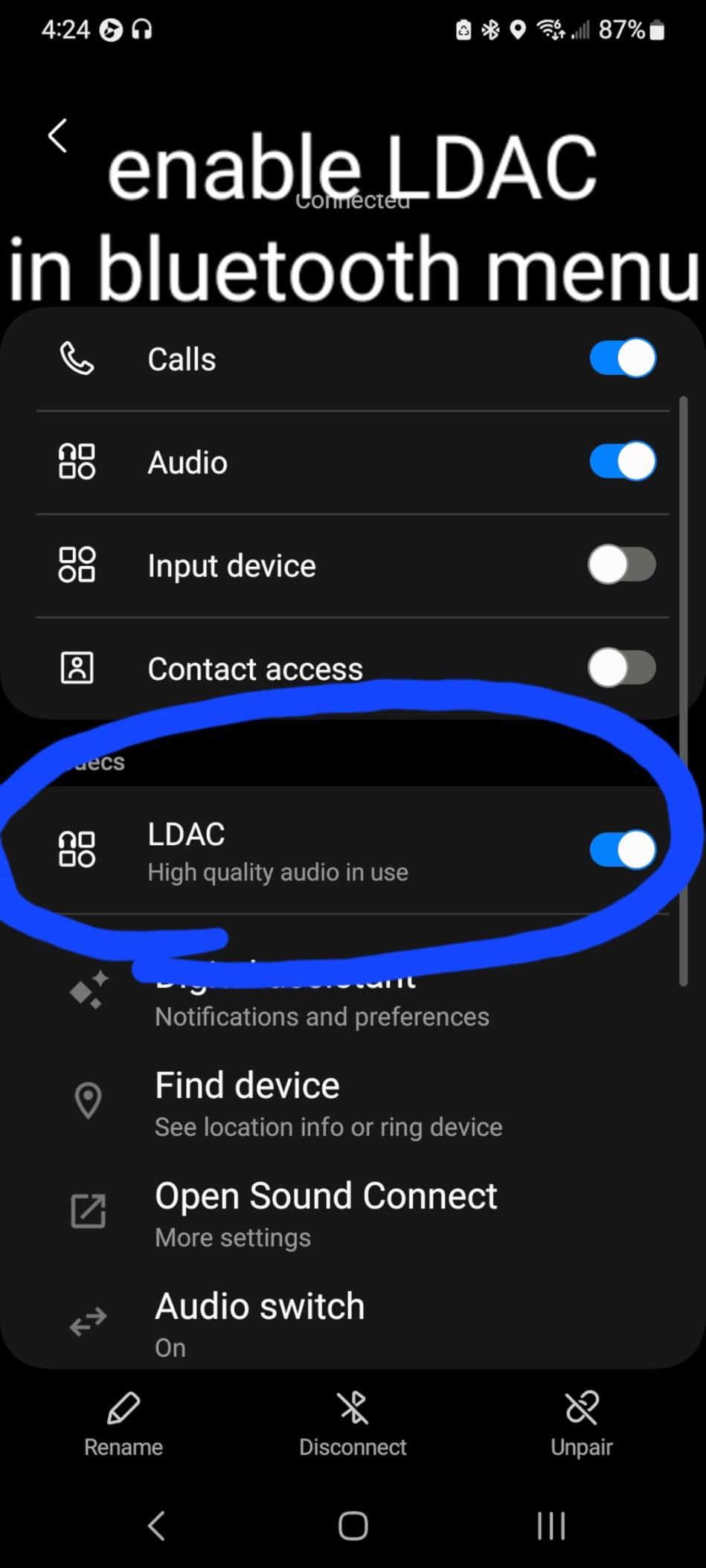Go back using the top arrow
The height and width of the screenshot is (1568, 706).
click(58, 136)
